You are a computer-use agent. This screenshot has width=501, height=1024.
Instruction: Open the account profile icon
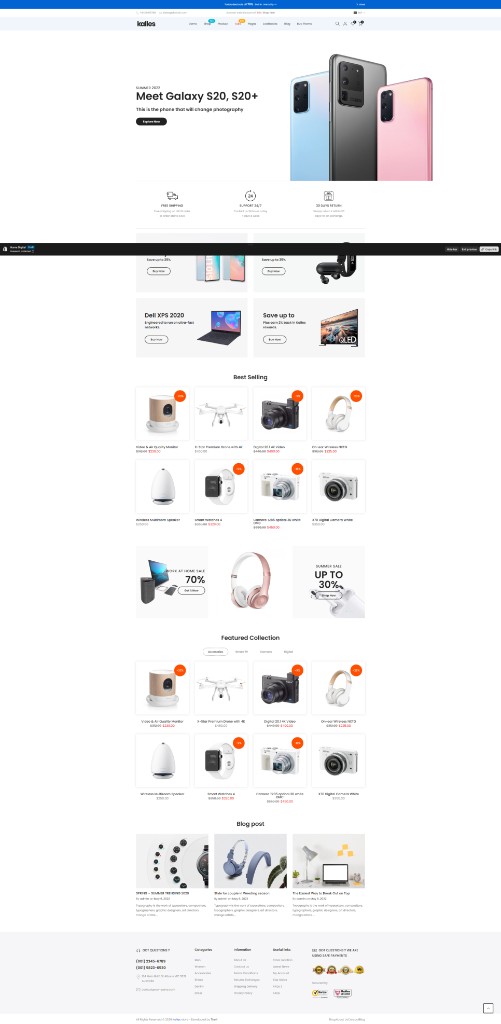345,24
